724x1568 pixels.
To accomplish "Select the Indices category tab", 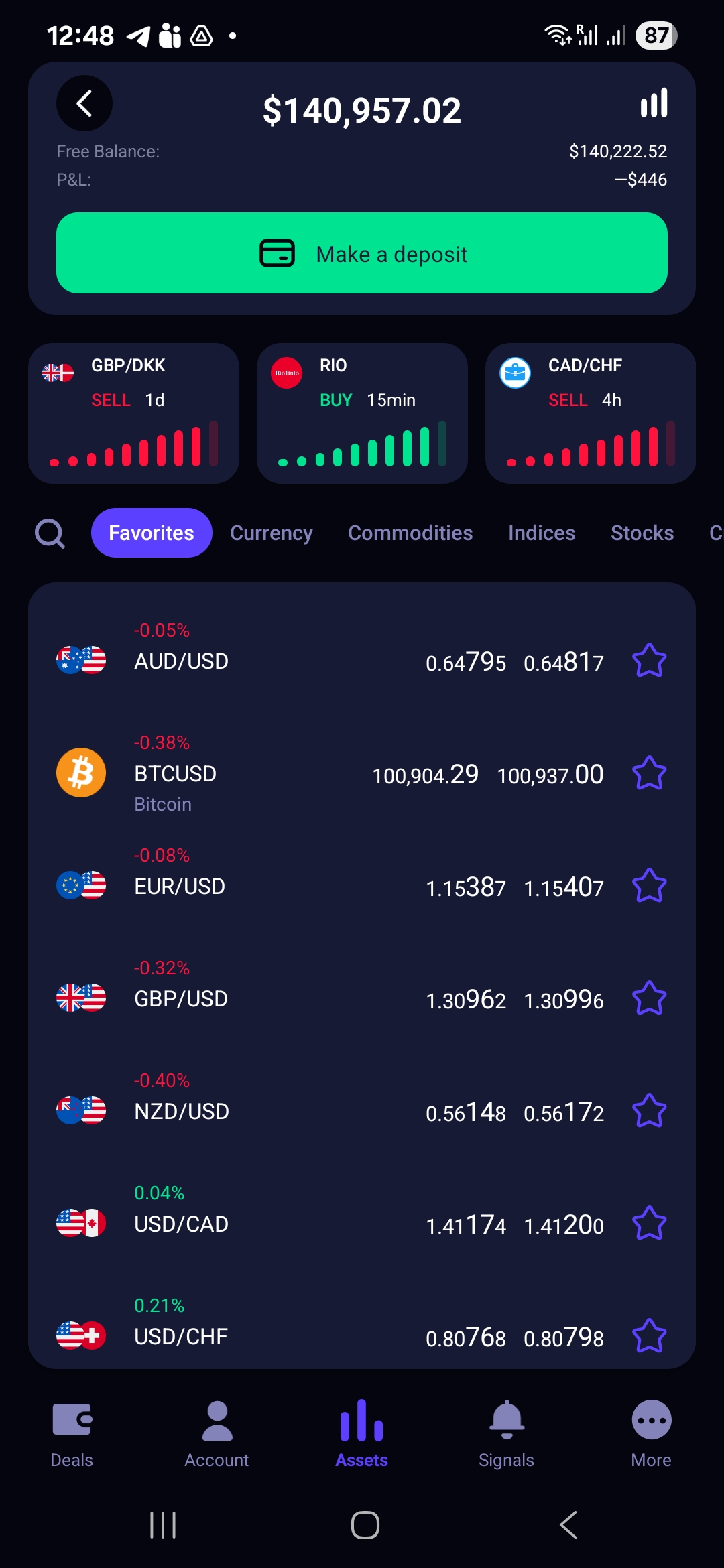I will (542, 533).
